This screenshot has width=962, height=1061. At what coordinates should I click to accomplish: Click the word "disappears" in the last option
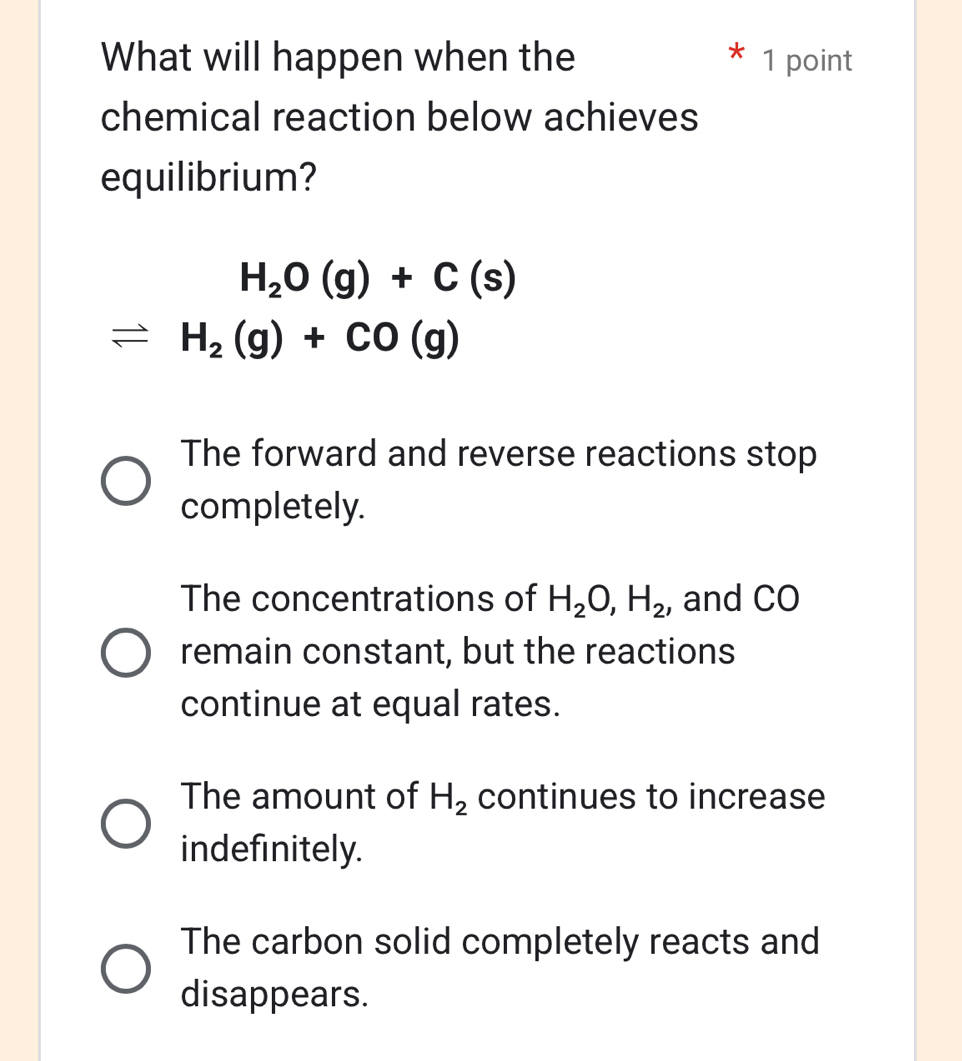(268, 994)
